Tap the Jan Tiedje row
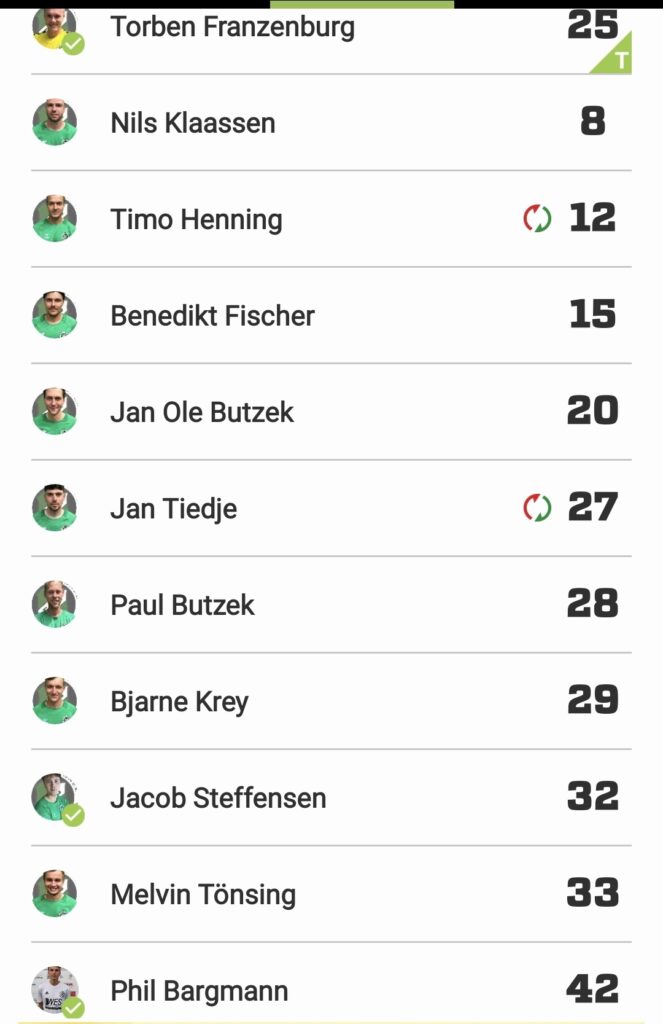663x1024 pixels. click(173, 509)
